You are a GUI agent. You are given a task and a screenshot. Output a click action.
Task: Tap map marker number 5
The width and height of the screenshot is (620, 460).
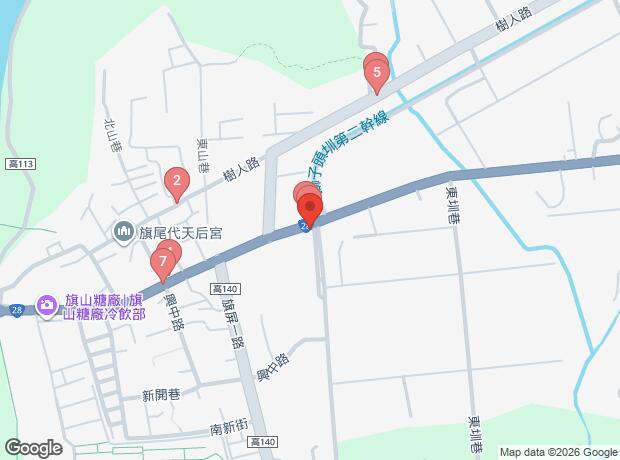(x=377, y=74)
